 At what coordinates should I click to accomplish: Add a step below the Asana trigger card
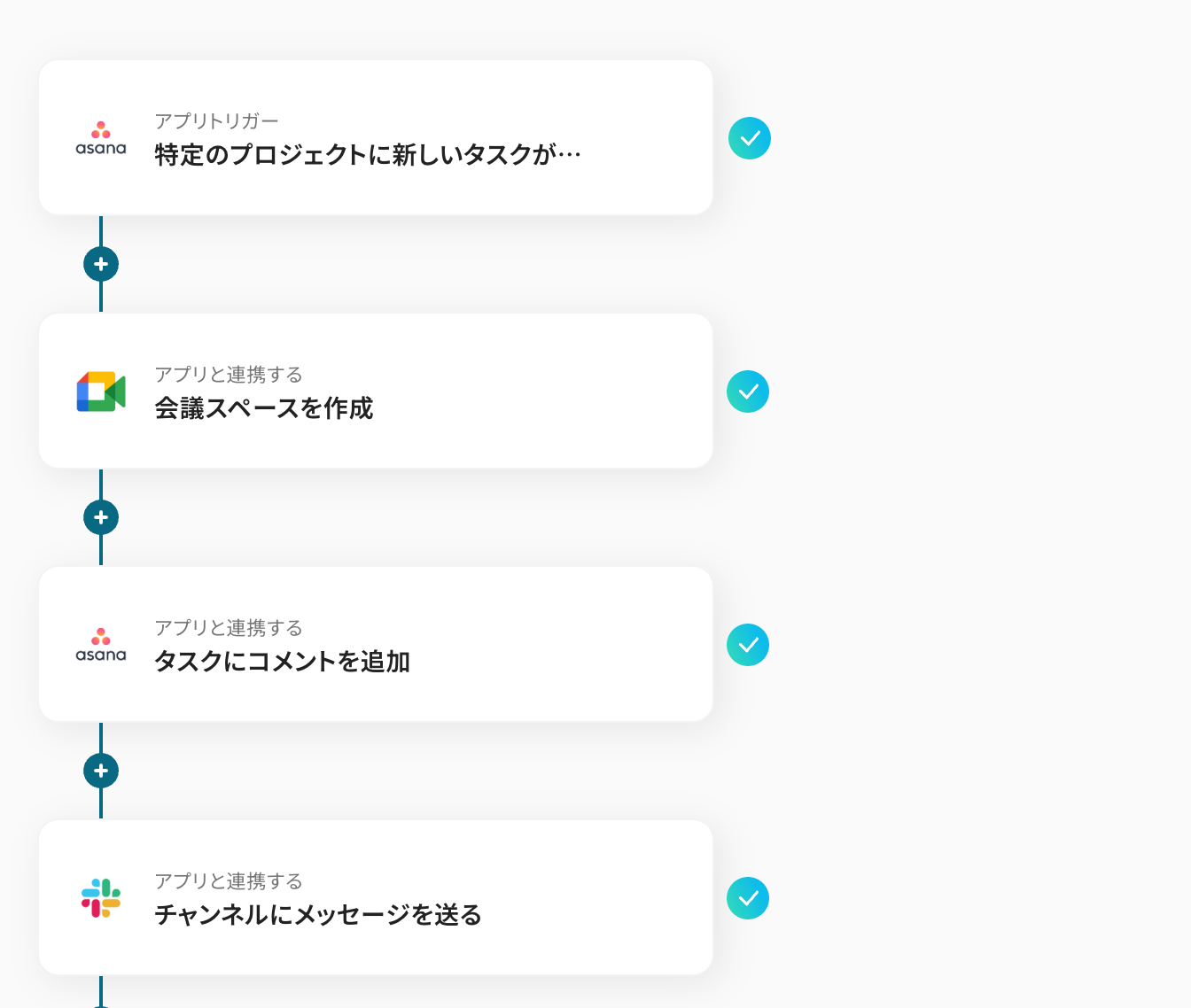click(x=101, y=264)
